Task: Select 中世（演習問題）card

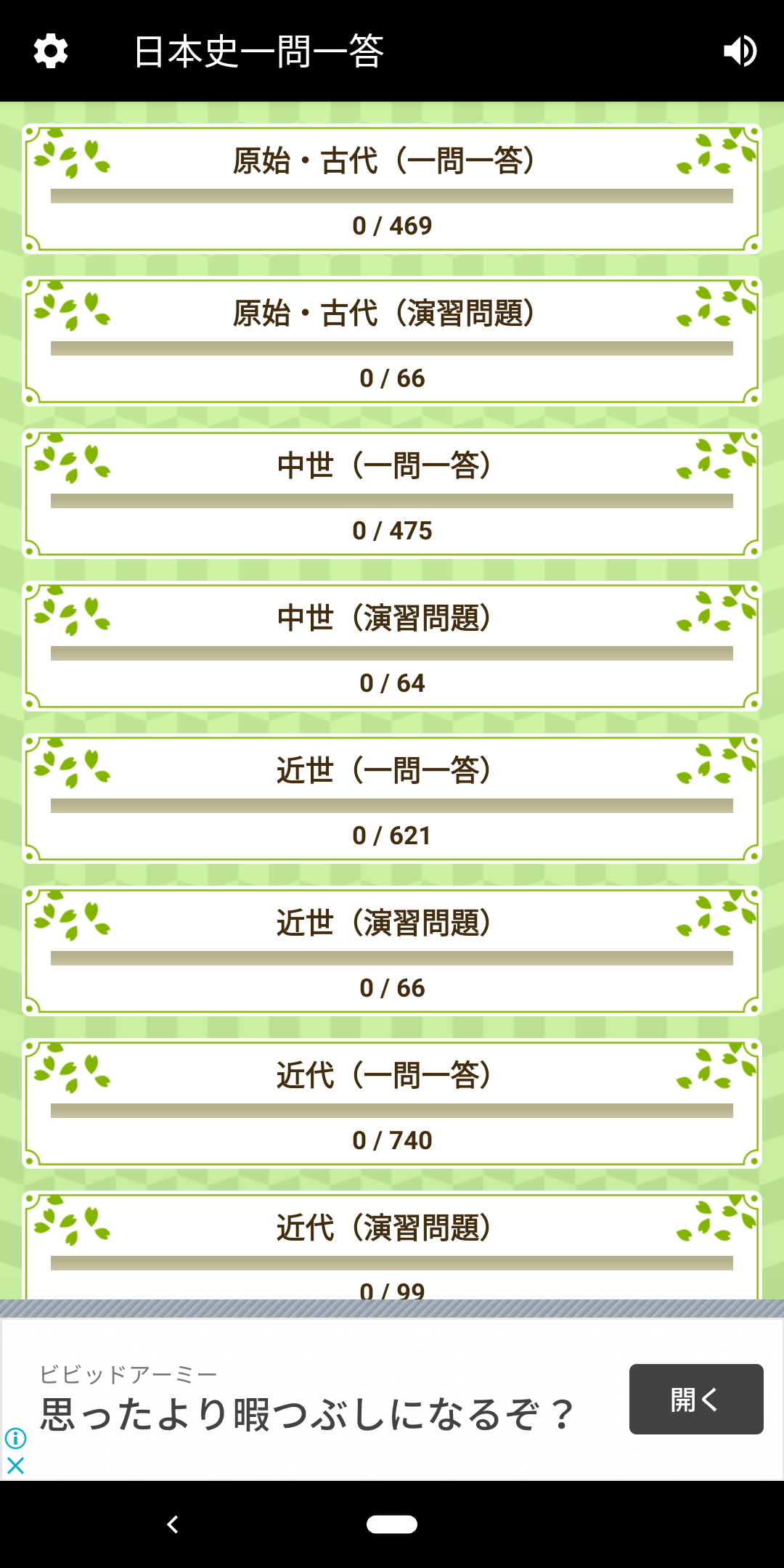Action: click(x=392, y=646)
